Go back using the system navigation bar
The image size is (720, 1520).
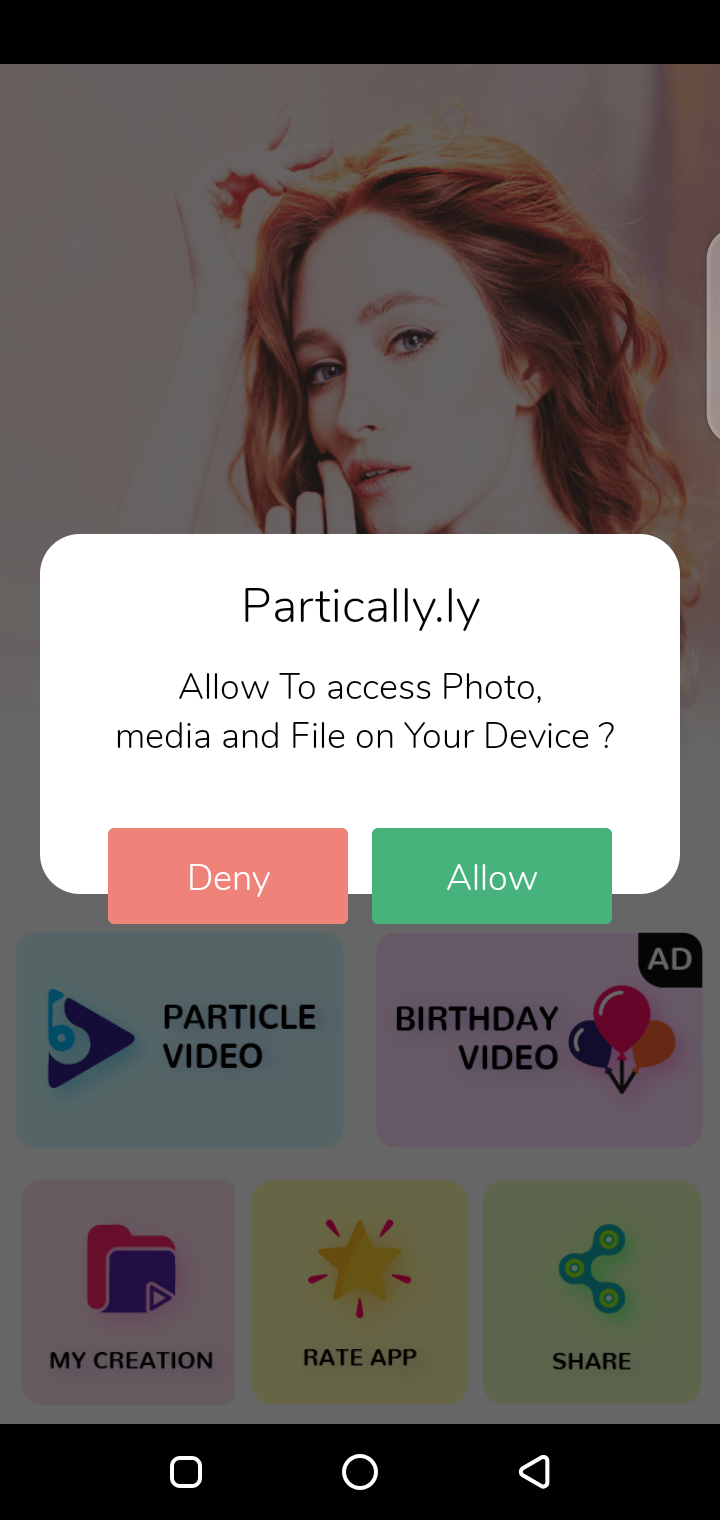pos(534,1471)
